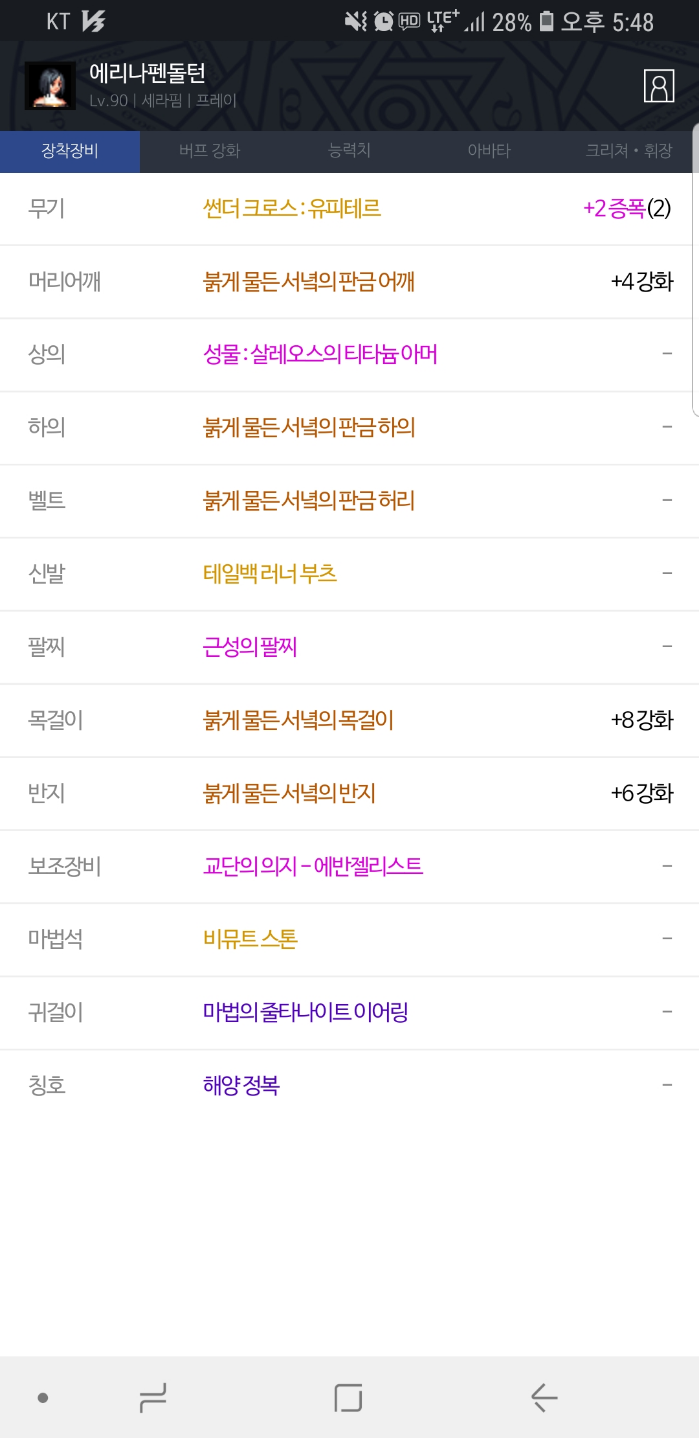View 붉게 물든 서녘의 목걸이 necklace
The image size is (699, 1438).
coord(298,720)
